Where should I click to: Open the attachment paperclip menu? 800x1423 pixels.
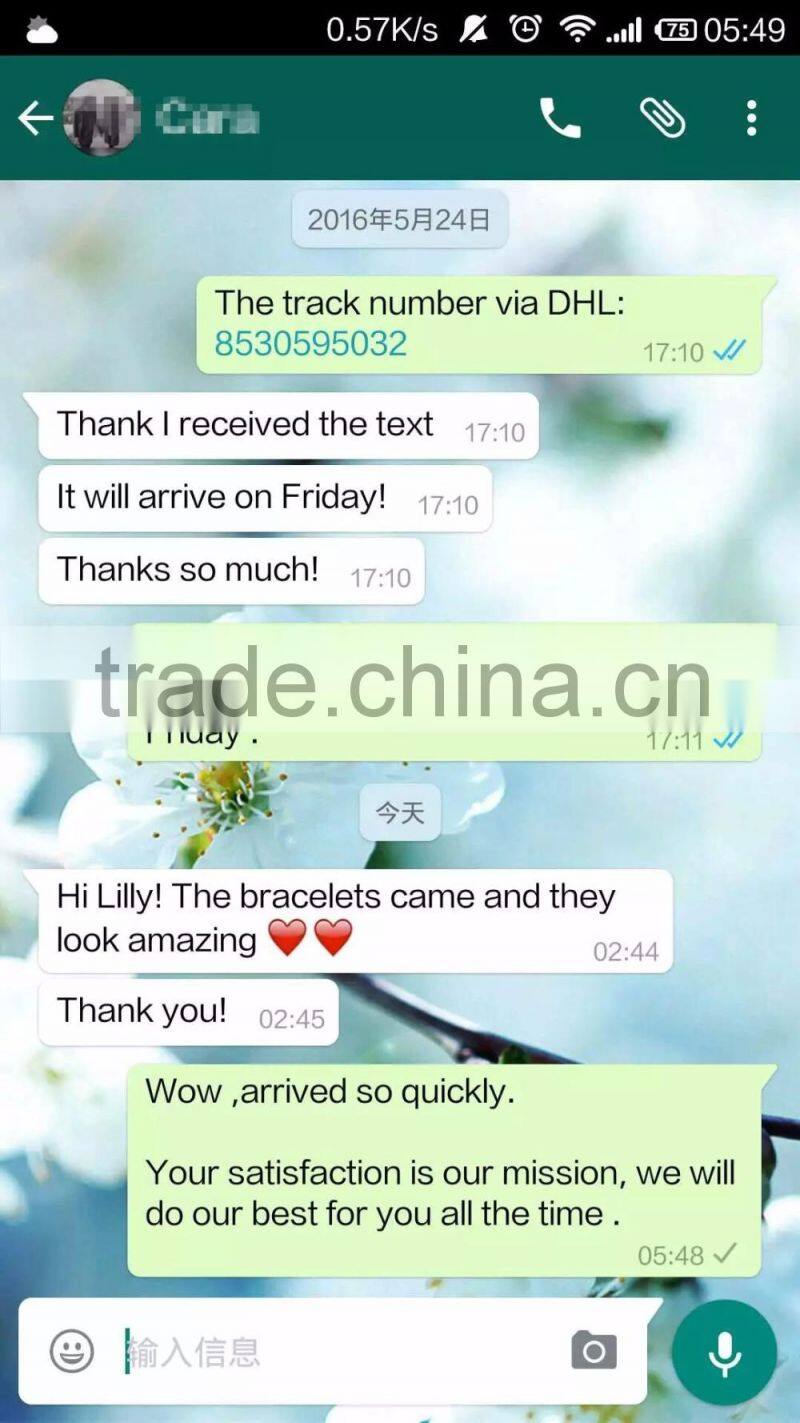click(x=662, y=118)
